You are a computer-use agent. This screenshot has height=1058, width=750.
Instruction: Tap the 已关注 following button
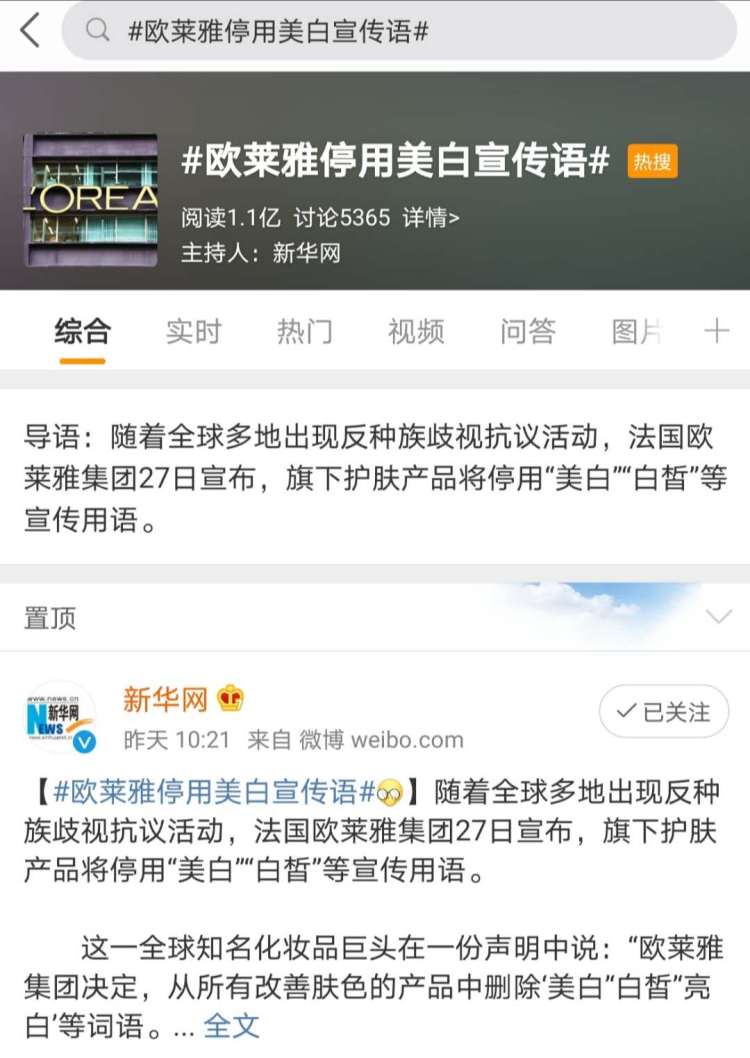[664, 712]
